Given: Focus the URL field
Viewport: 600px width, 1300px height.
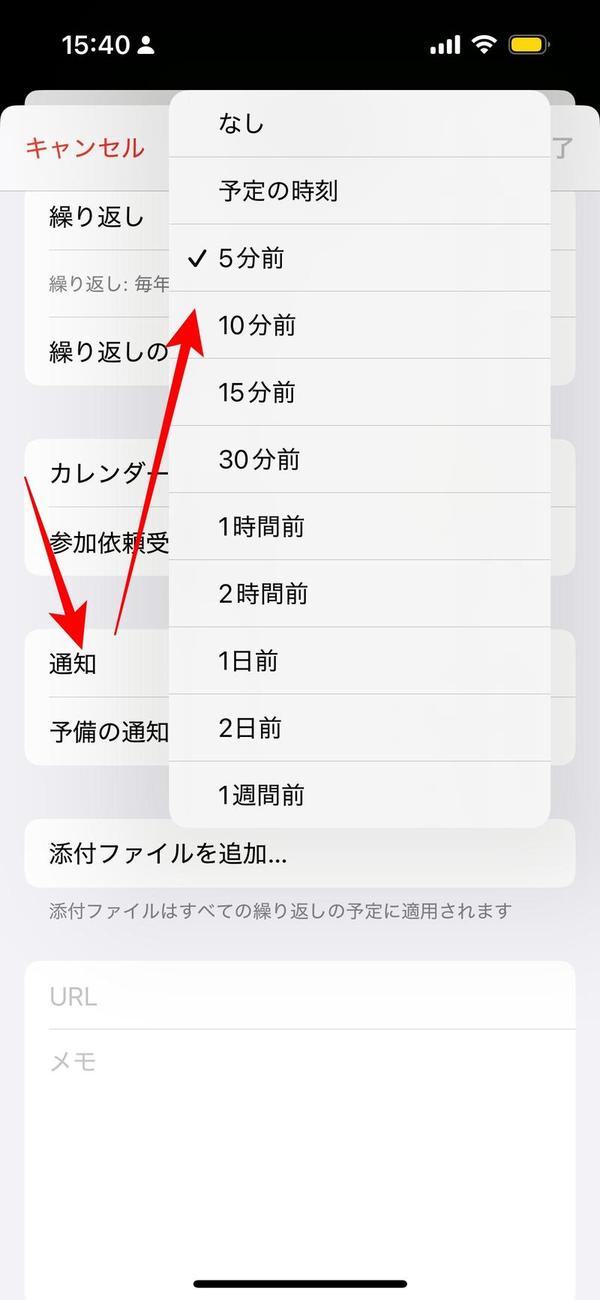Looking at the screenshot, I should [x=300, y=996].
